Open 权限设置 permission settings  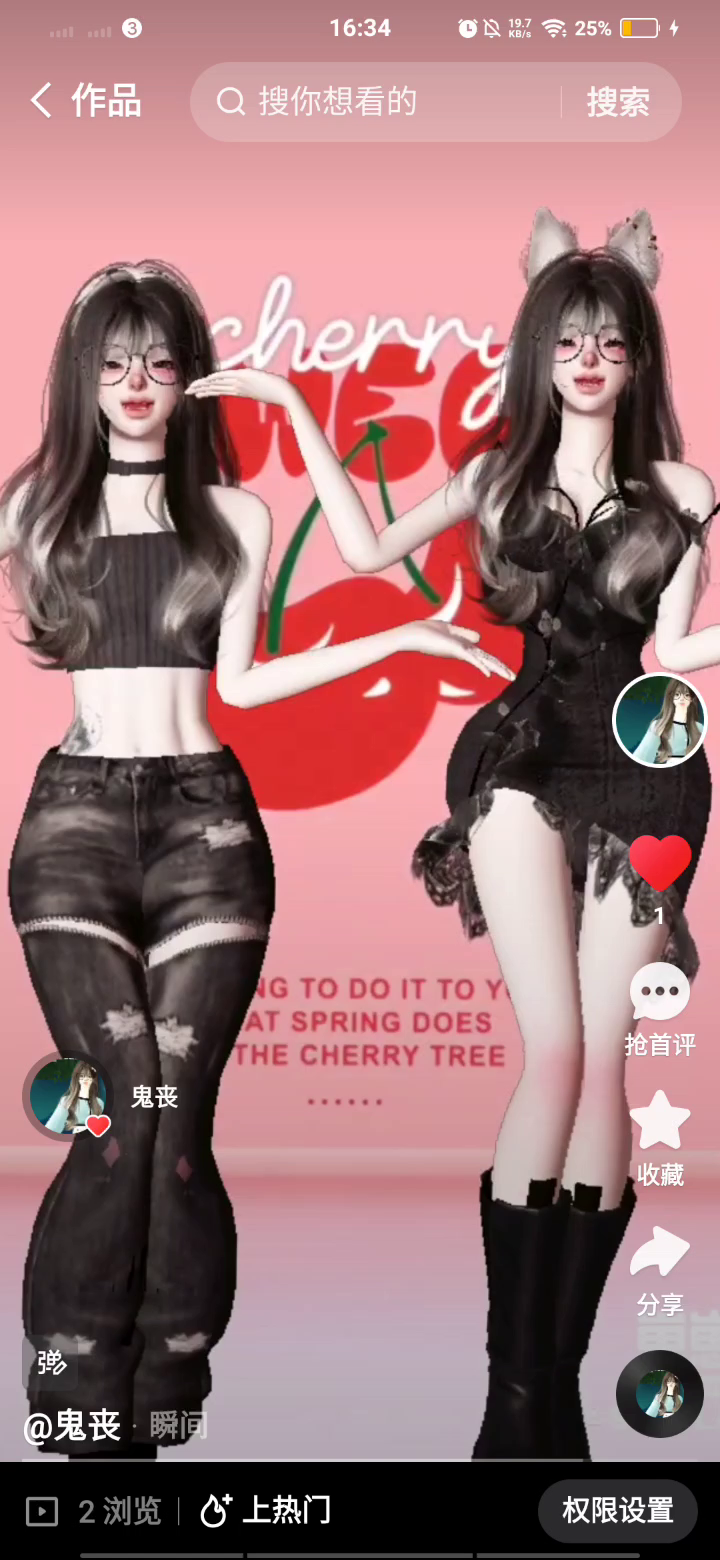click(x=617, y=1510)
